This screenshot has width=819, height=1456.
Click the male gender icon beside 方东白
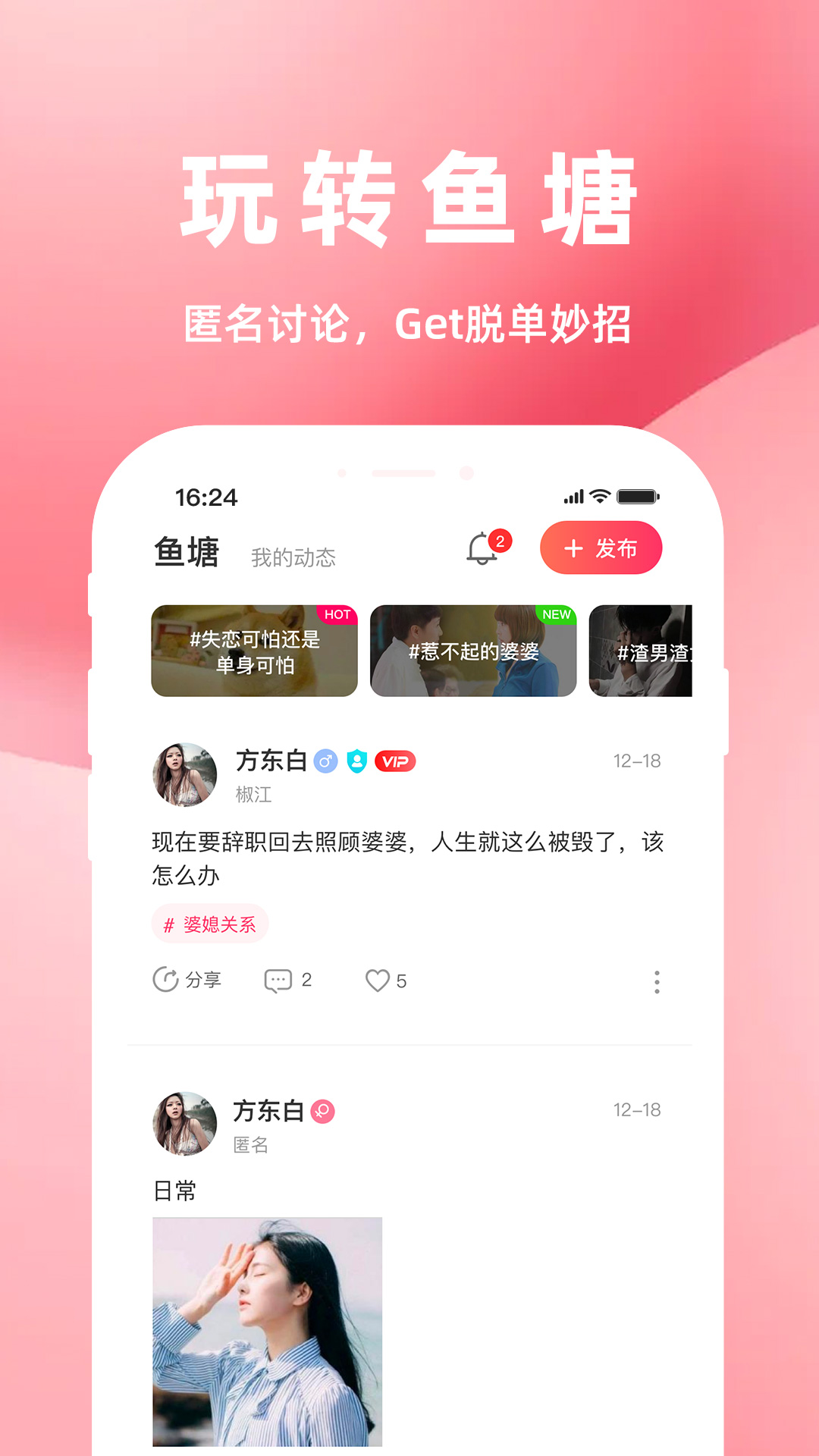point(326,761)
